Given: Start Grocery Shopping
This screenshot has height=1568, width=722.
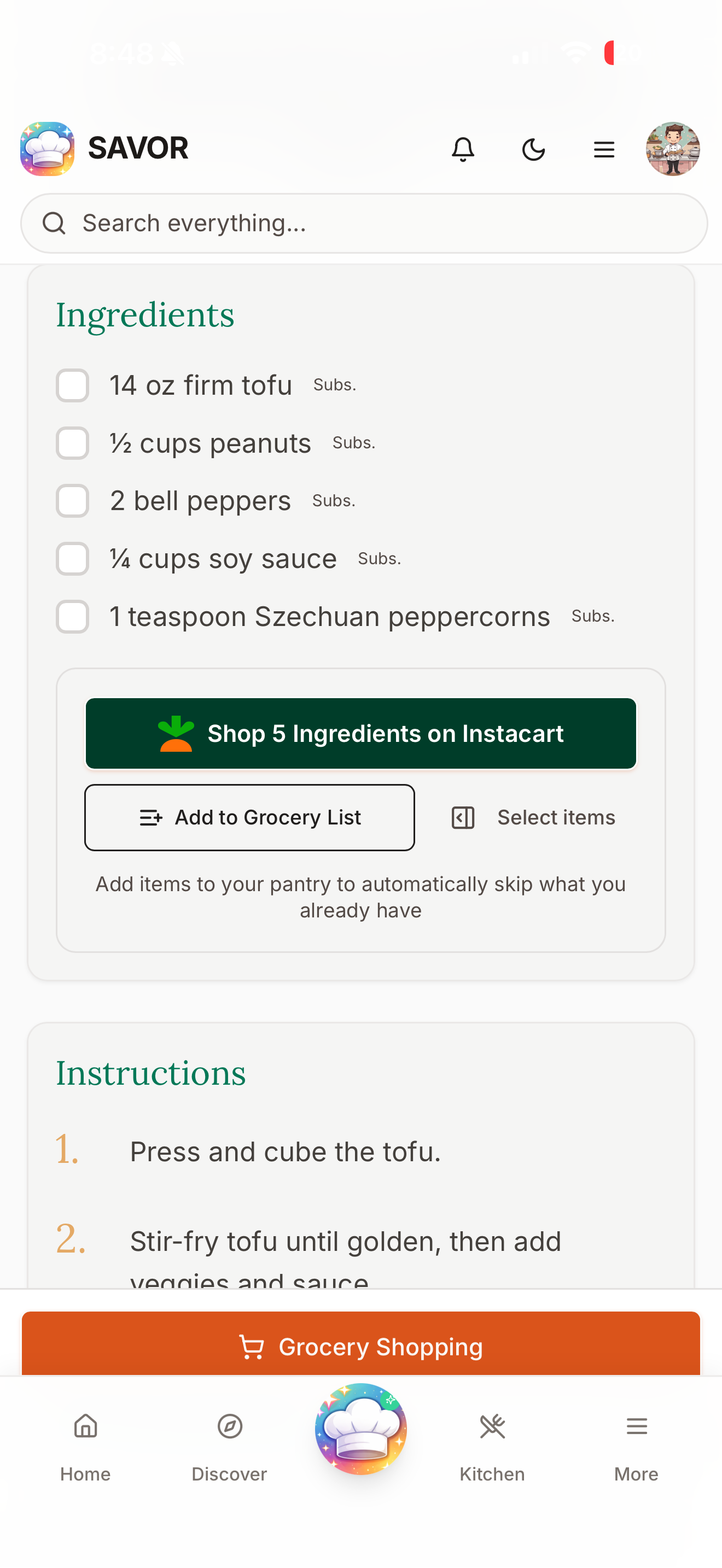Looking at the screenshot, I should click(360, 1347).
